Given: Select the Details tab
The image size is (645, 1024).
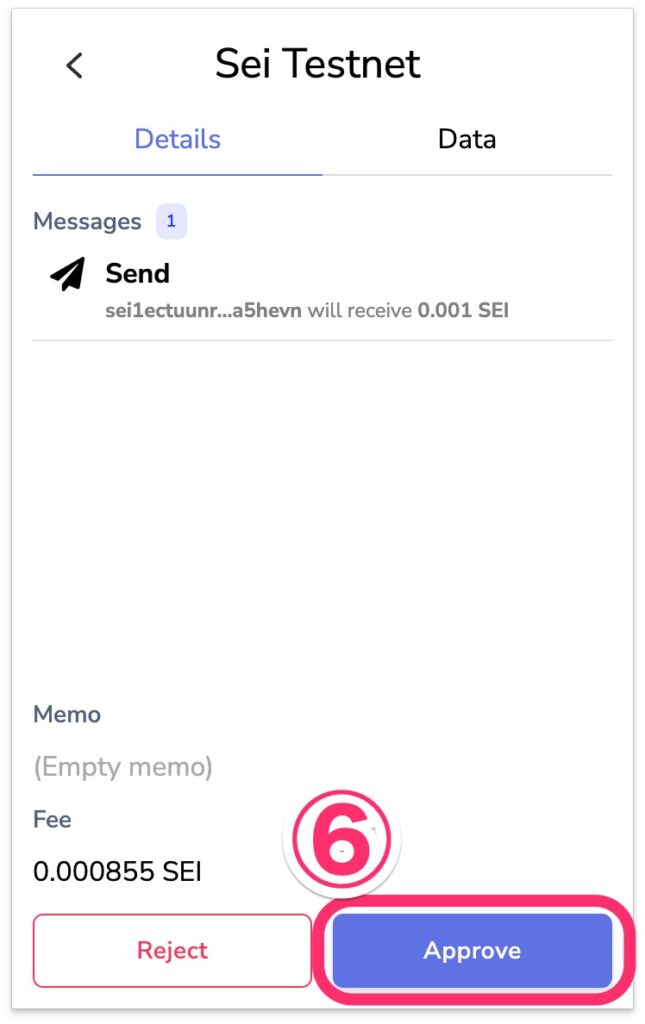Looking at the screenshot, I should click(177, 138).
